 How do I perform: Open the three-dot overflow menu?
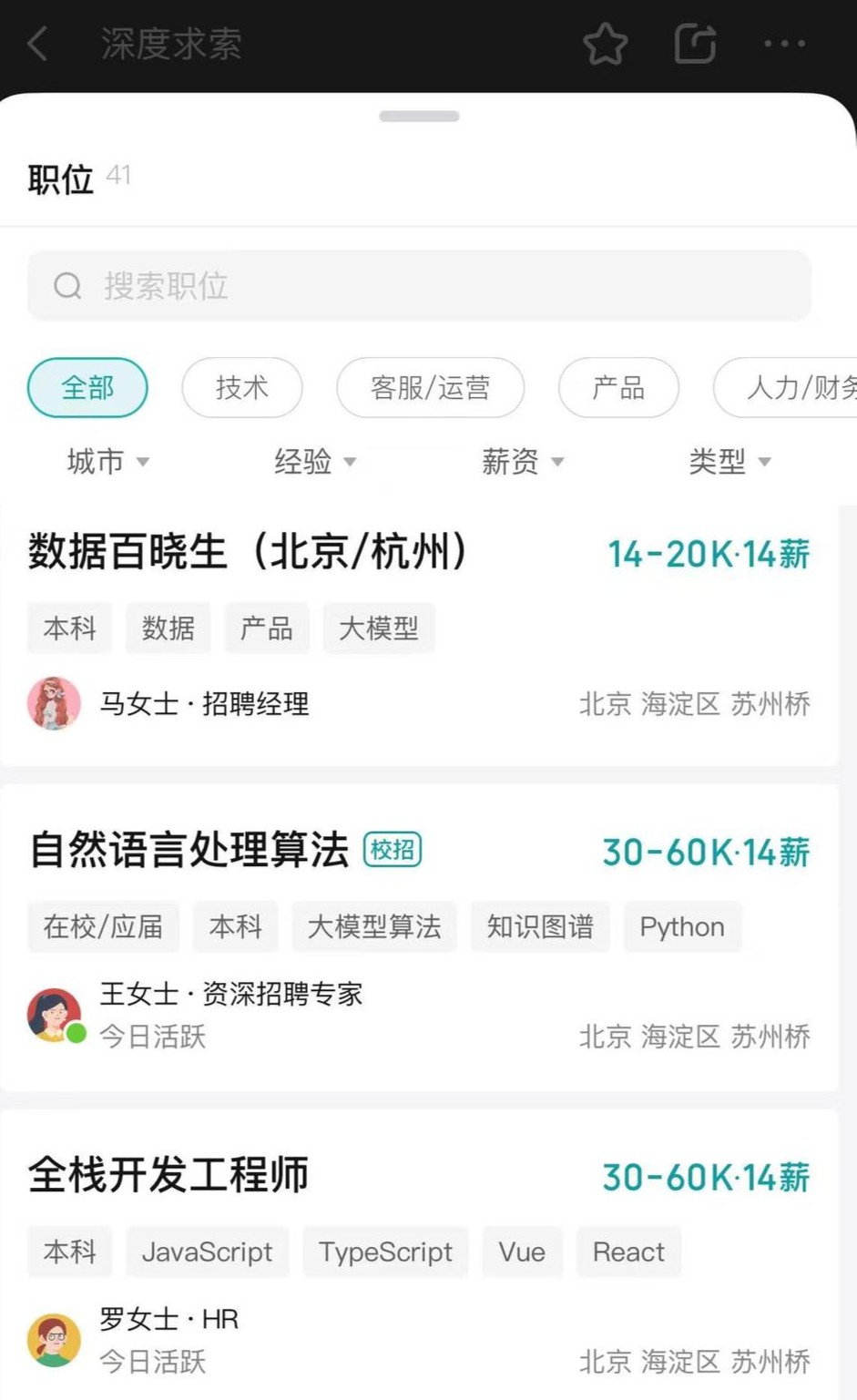784,44
